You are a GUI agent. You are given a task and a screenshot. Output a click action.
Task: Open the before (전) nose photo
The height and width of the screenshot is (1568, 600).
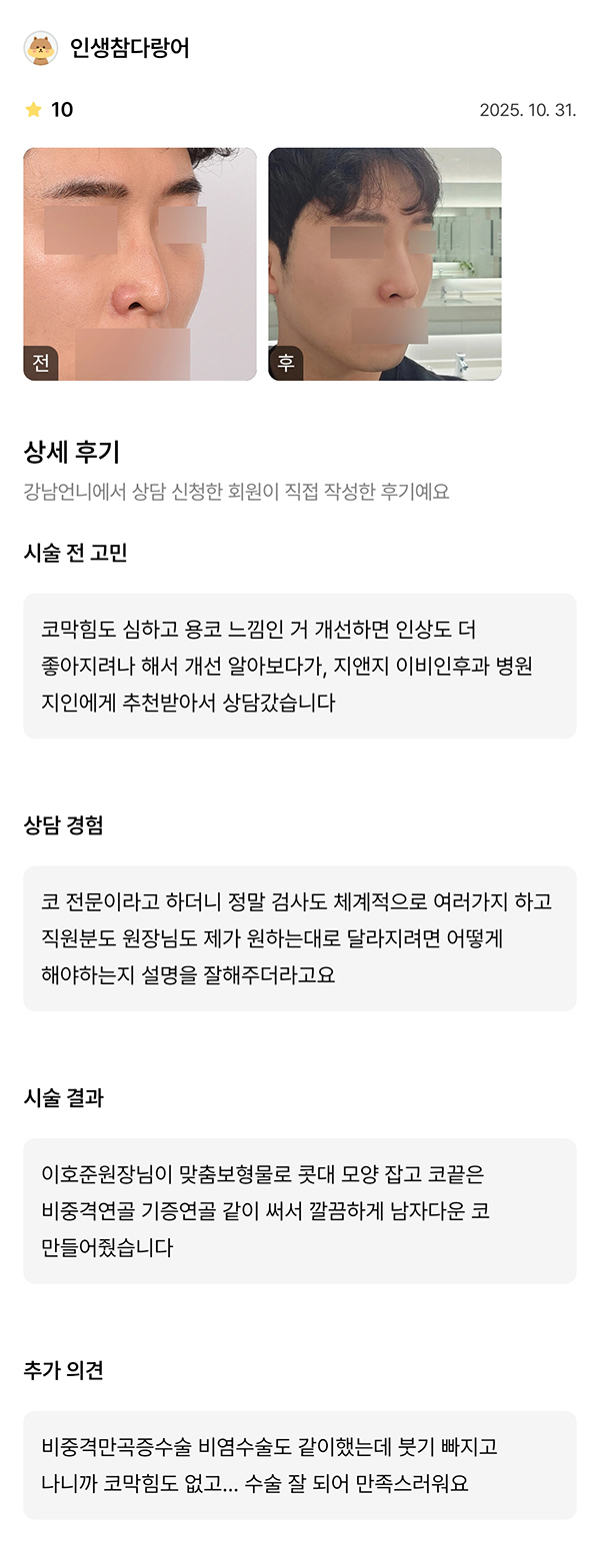pyautogui.click(x=140, y=264)
